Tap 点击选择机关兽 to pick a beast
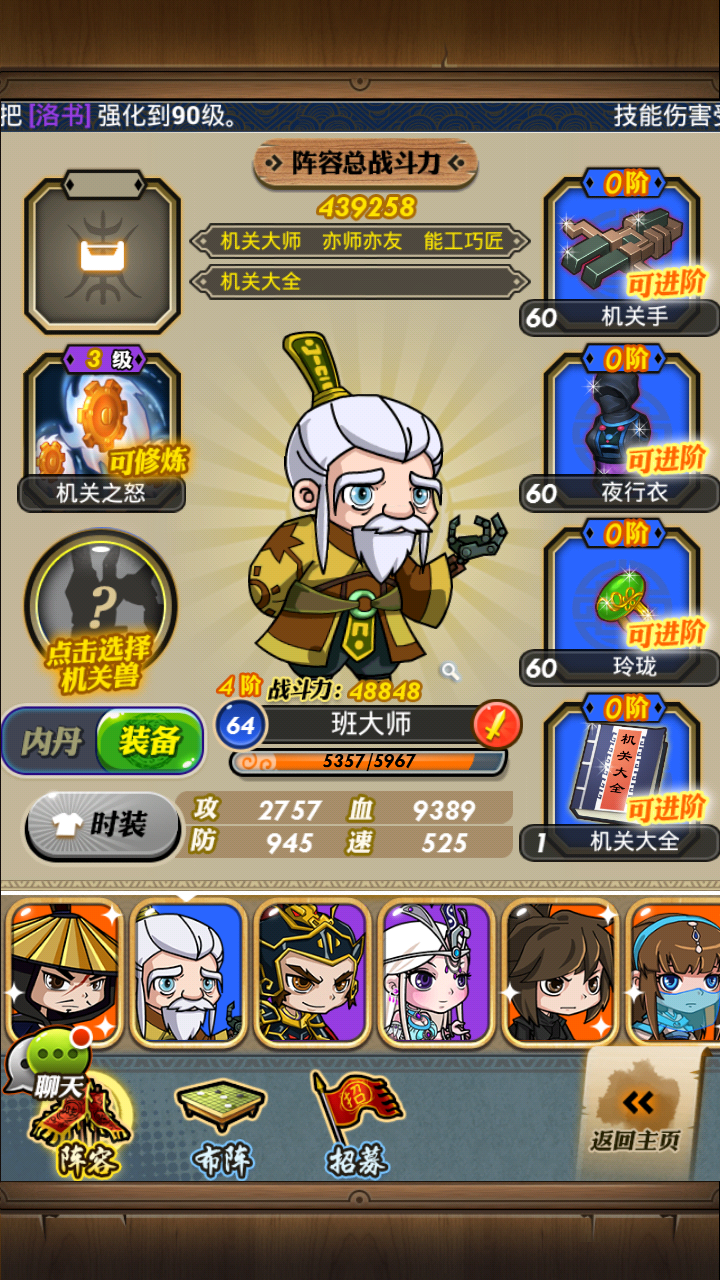This screenshot has height=1280, width=720. coord(100,612)
